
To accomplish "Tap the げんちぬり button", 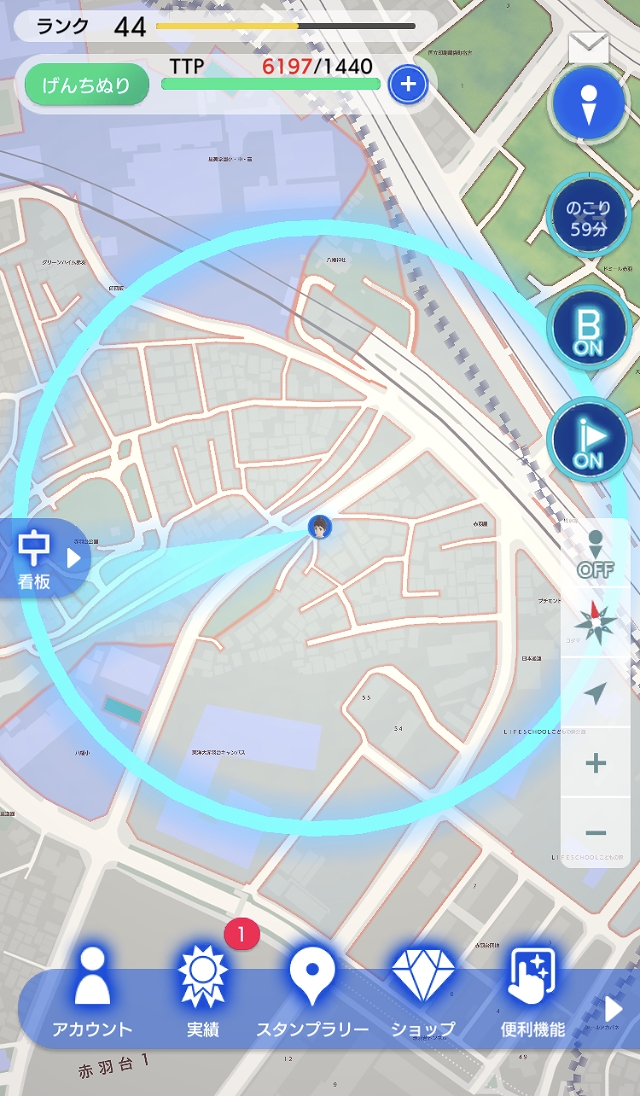I will 87,85.
